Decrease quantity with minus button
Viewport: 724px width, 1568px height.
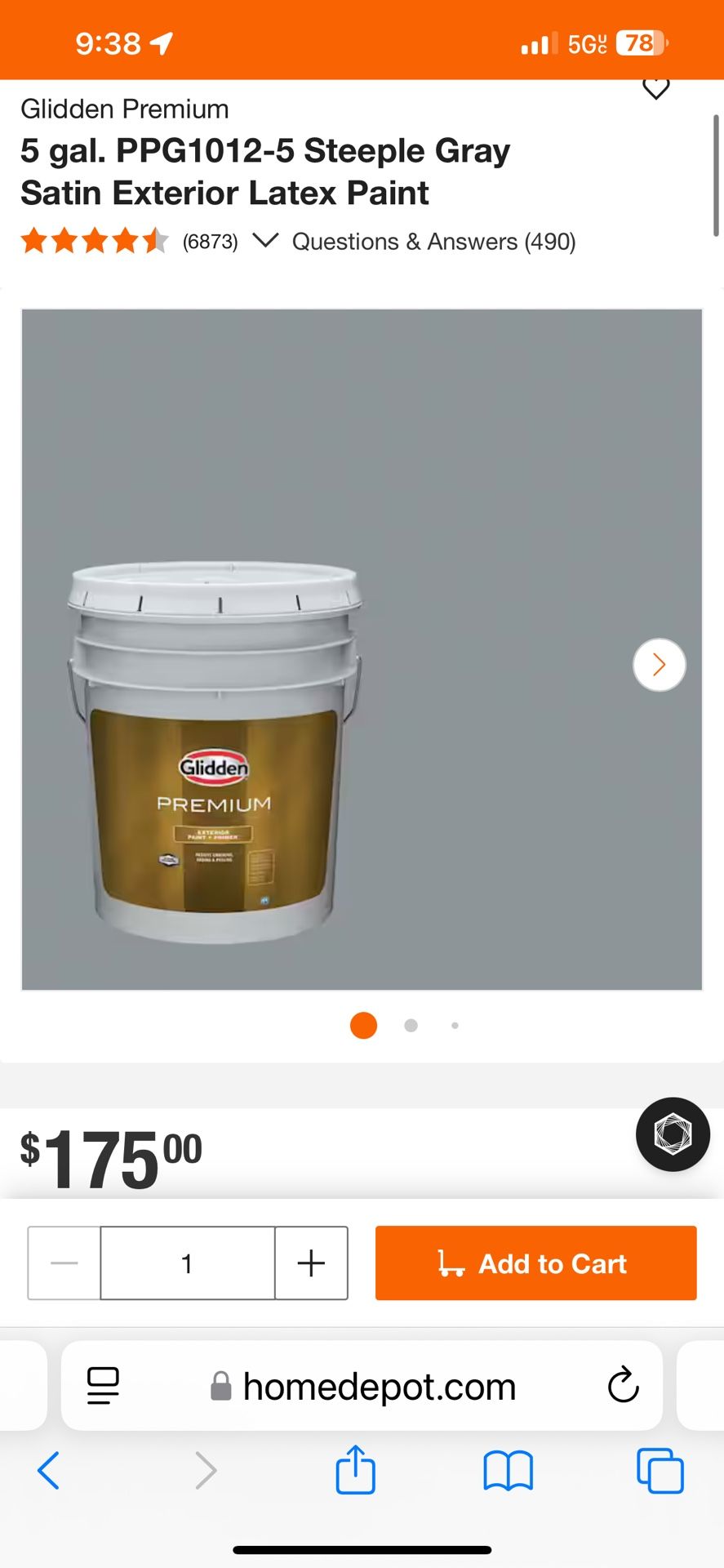click(x=64, y=1263)
